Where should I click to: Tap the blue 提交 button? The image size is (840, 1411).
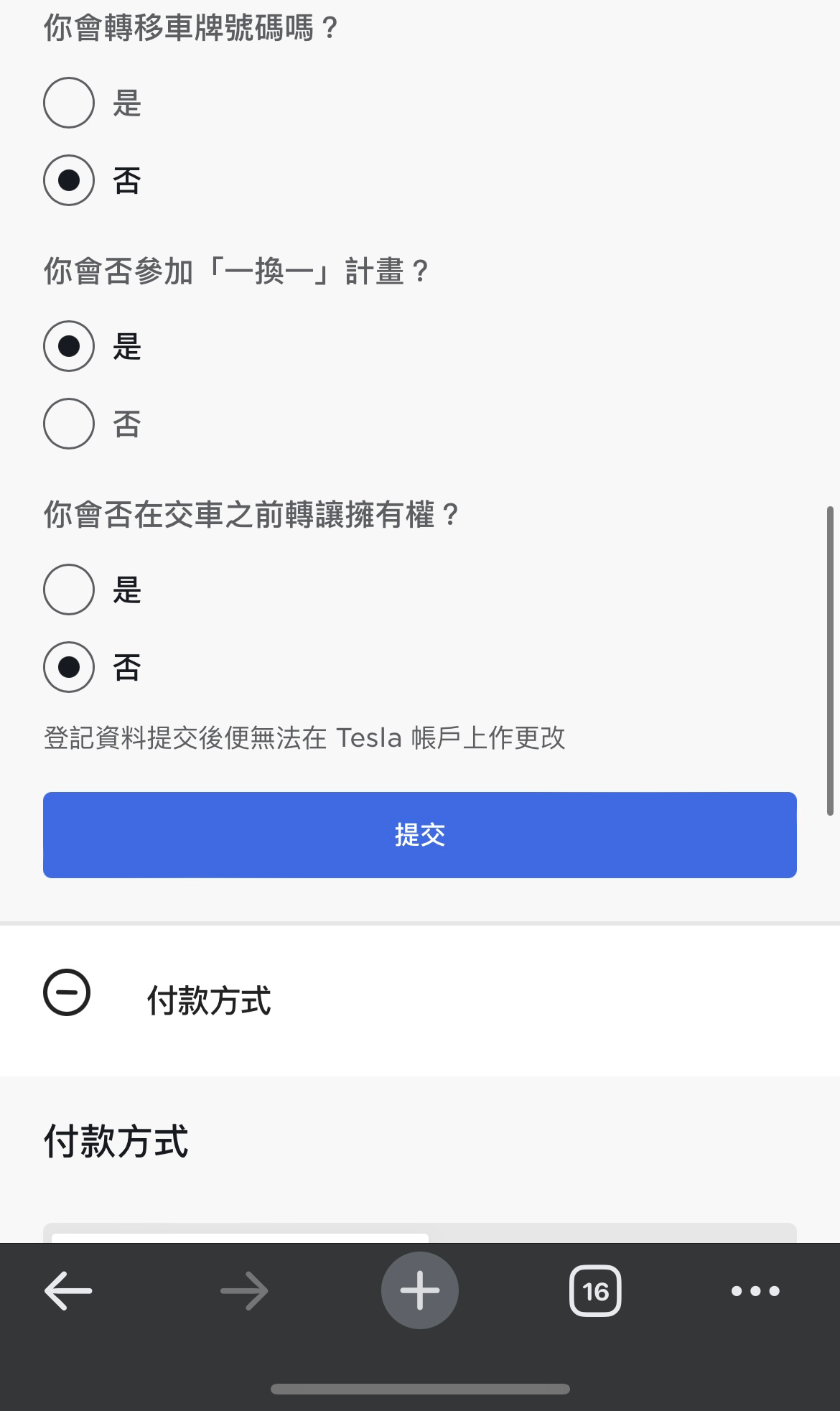pos(420,834)
